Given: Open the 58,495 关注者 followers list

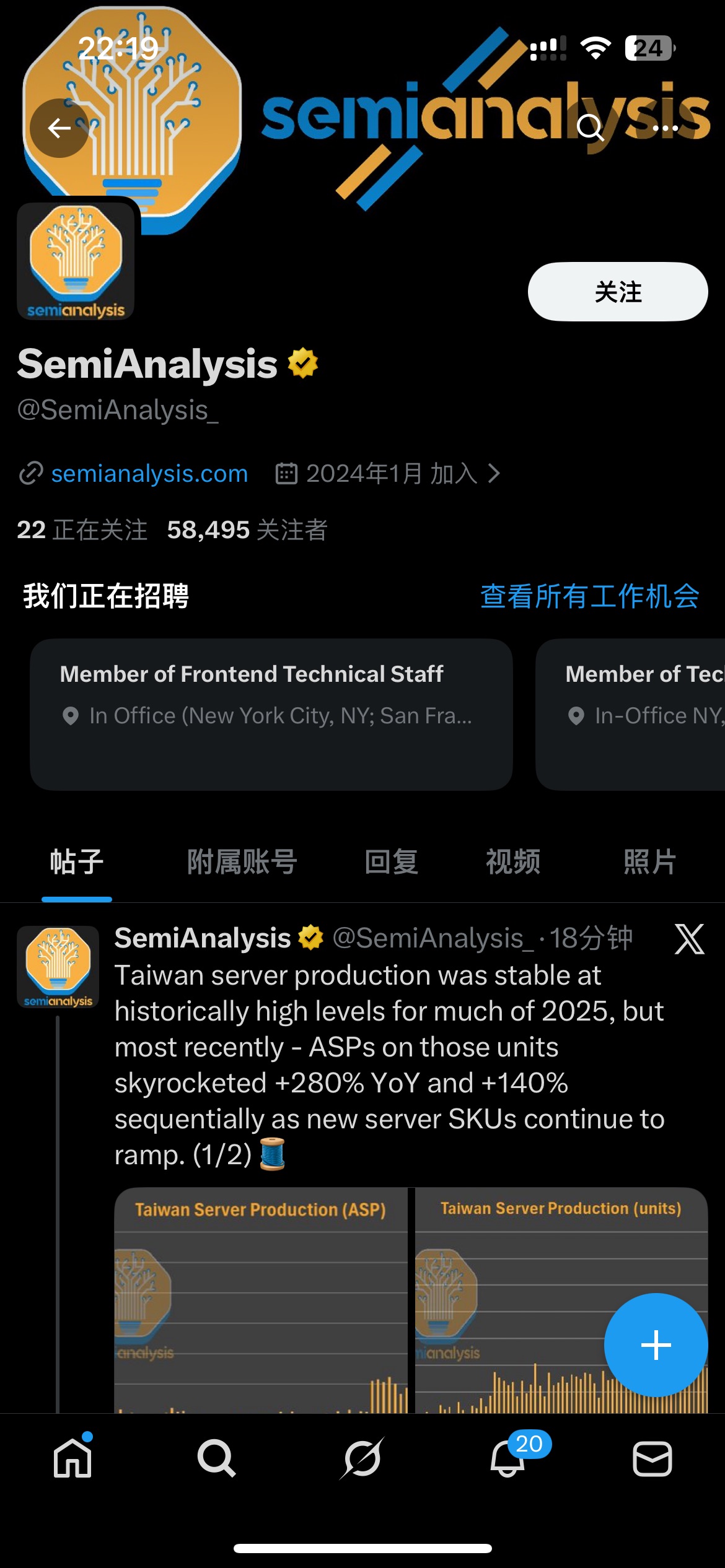Looking at the screenshot, I should coord(247,530).
